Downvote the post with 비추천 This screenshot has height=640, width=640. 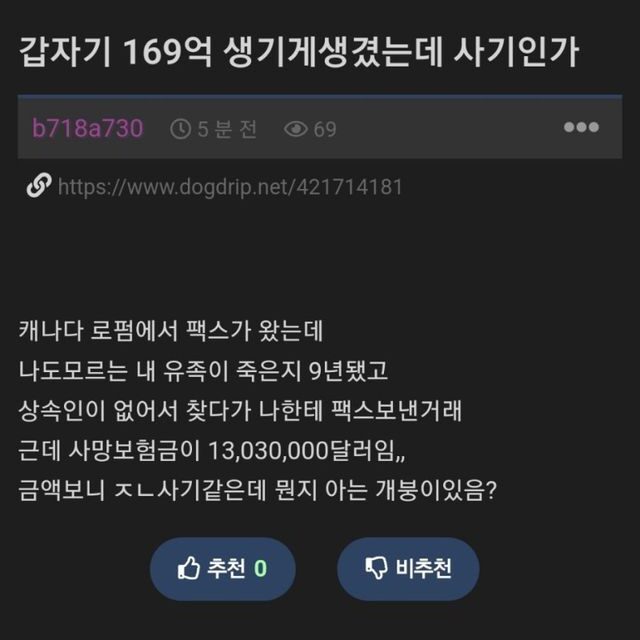408,568
